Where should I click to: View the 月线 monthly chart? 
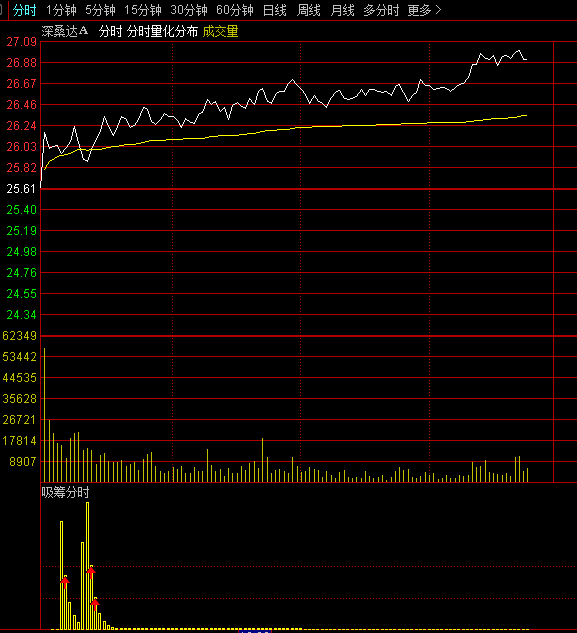tap(342, 10)
